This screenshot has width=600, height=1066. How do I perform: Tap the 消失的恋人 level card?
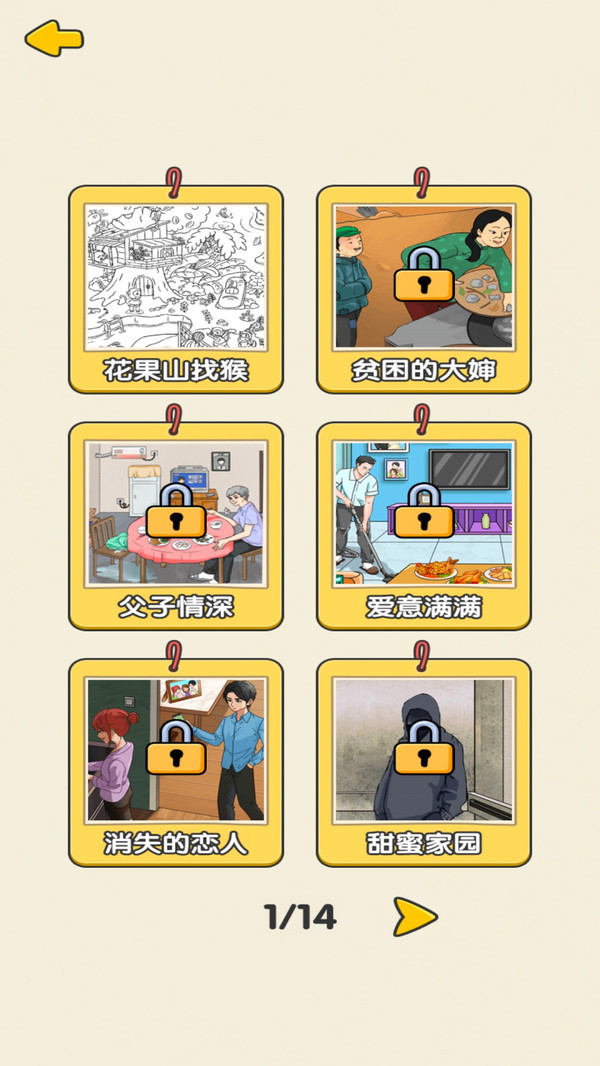[x=176, y=762]
